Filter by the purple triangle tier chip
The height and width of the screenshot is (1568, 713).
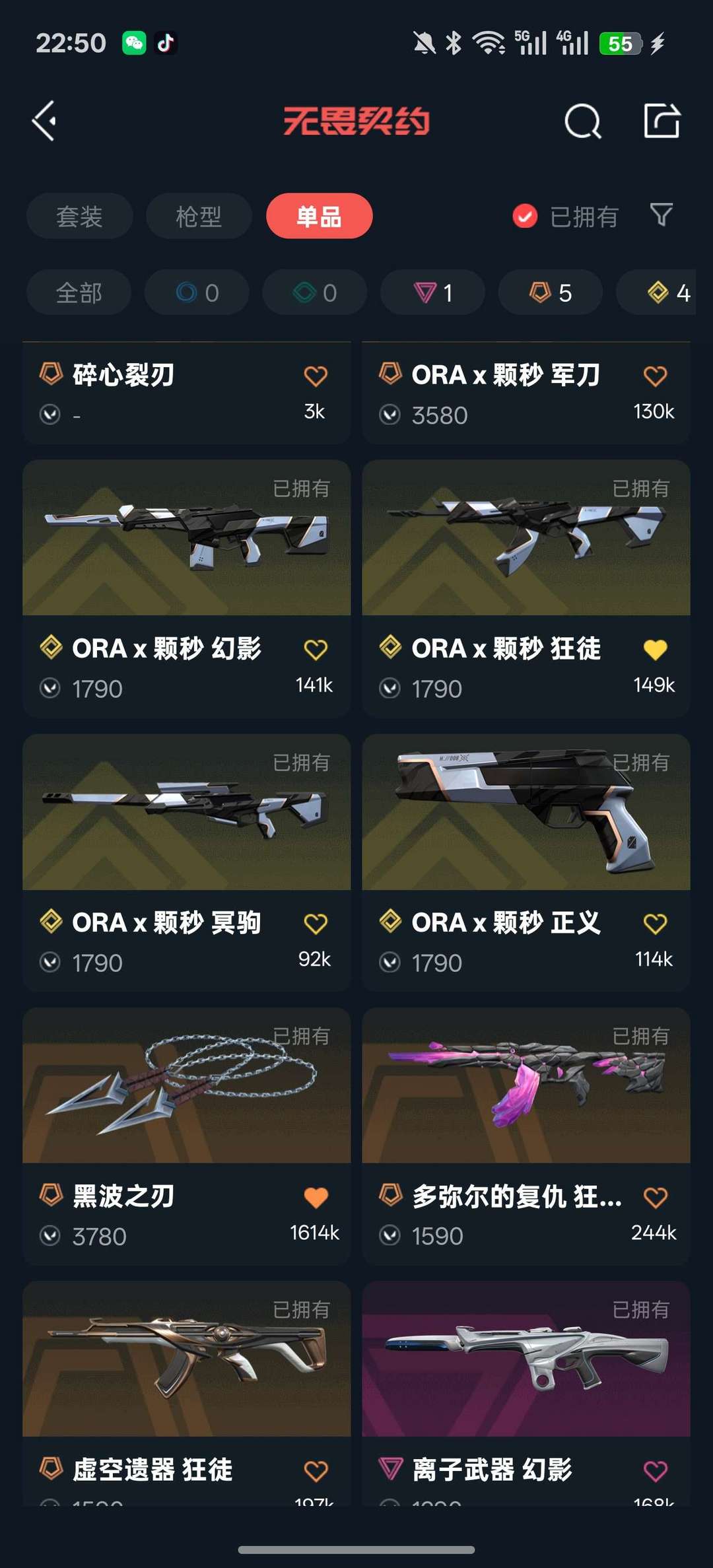tap(433, 292)
